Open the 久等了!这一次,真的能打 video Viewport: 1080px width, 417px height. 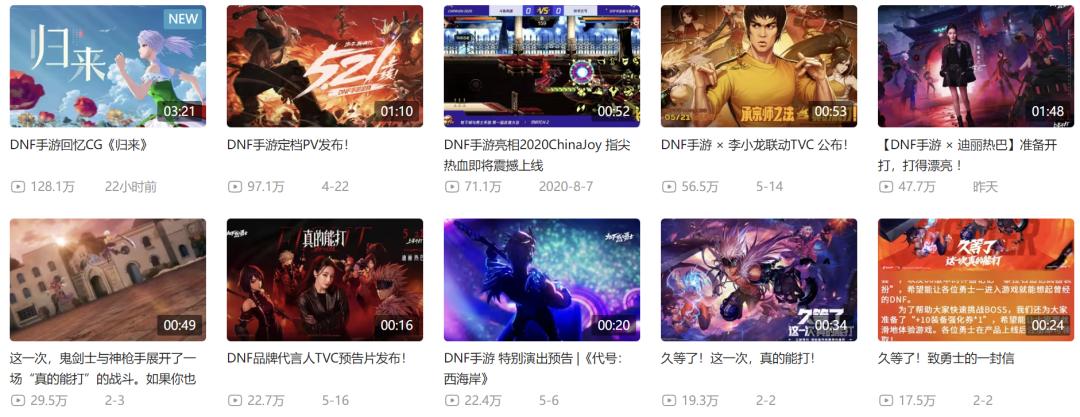tap(758, 280)
